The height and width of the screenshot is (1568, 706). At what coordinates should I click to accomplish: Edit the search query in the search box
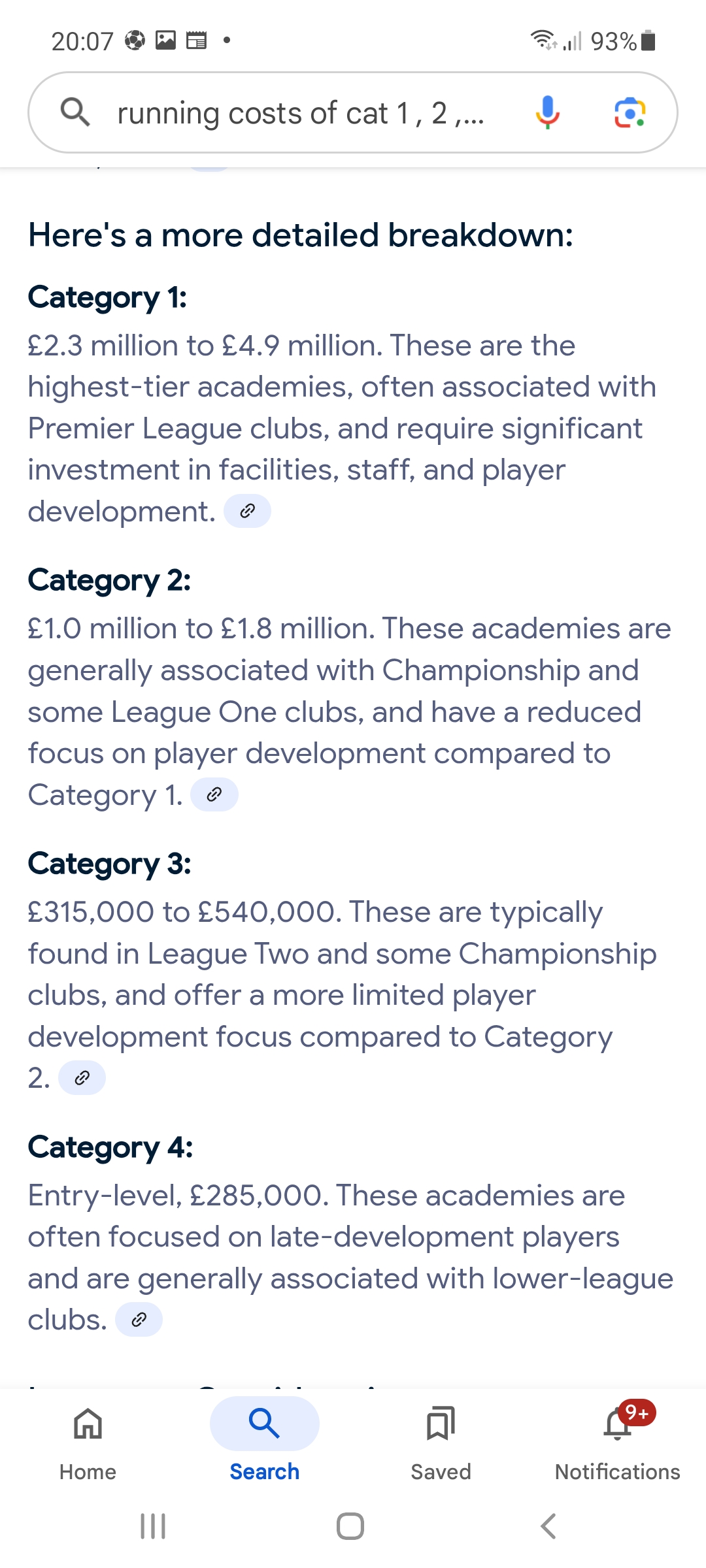click(x=301, y=113)
